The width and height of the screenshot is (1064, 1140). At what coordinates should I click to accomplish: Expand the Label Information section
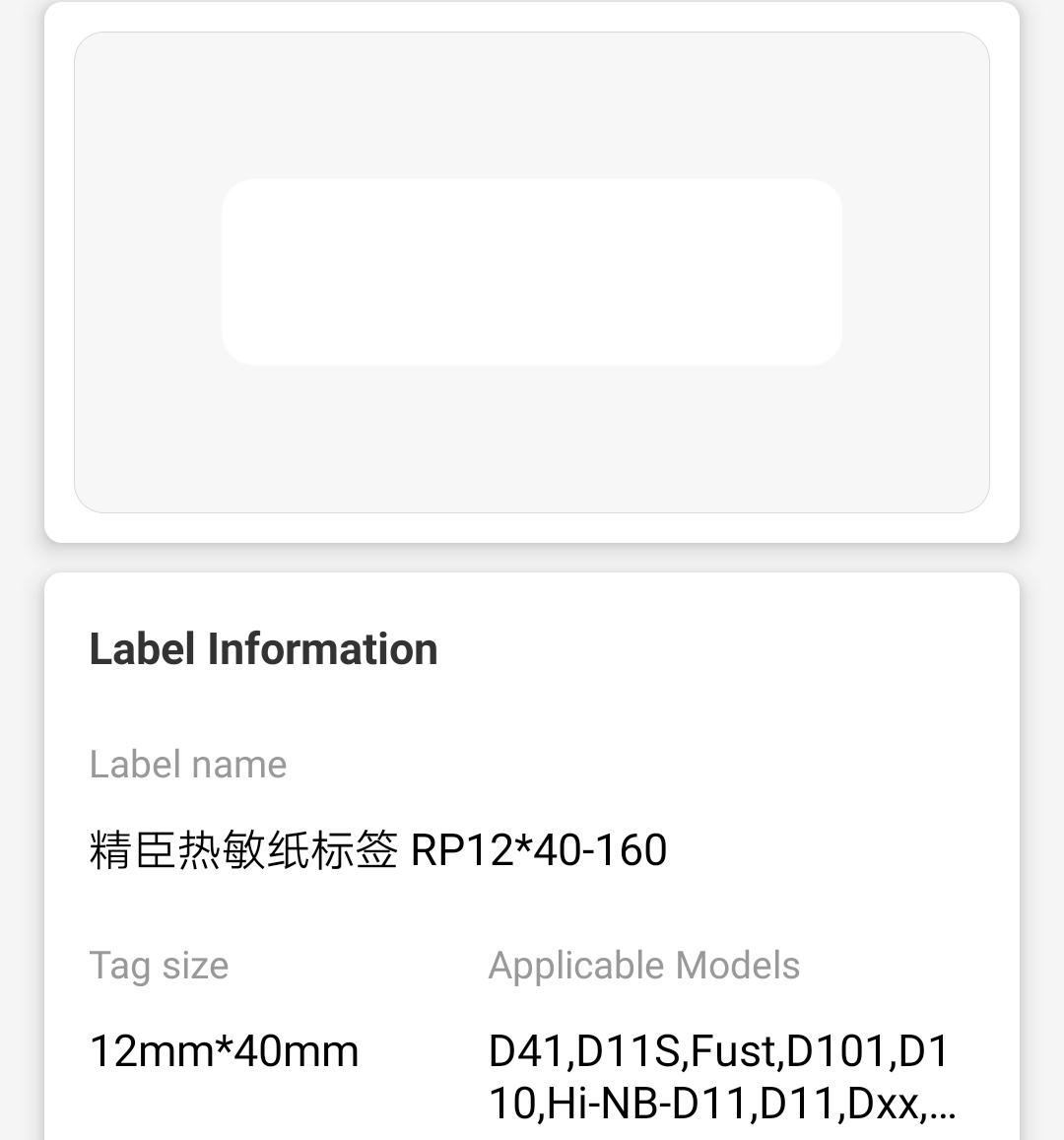coord(263,648)
